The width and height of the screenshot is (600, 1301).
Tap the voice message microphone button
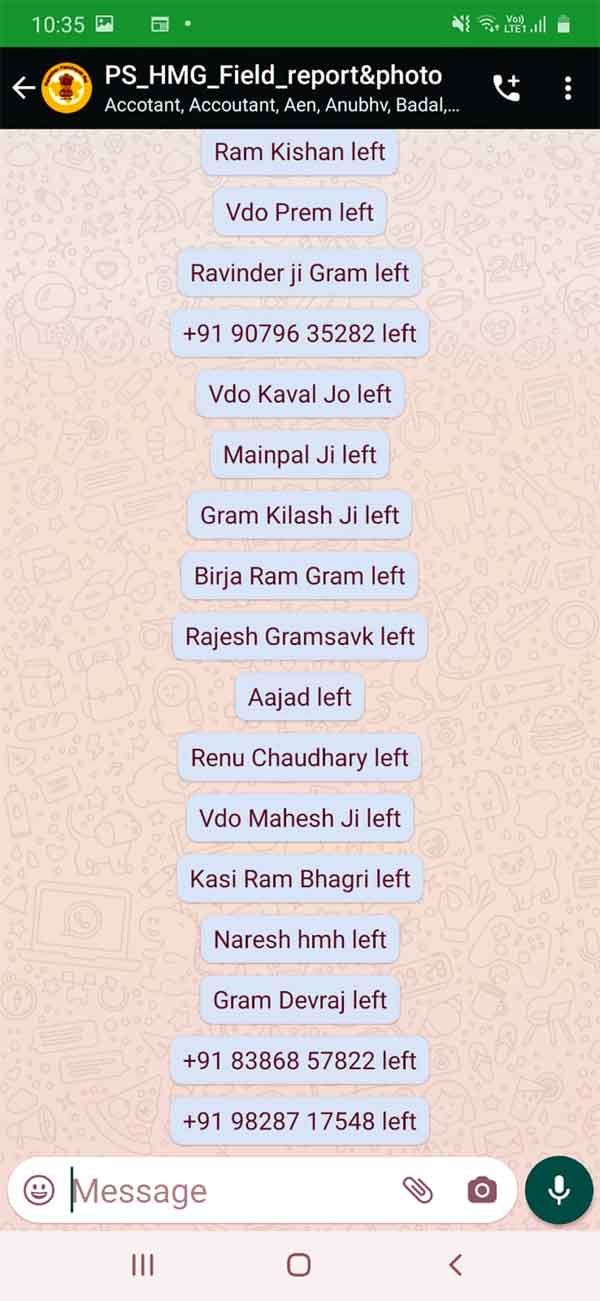[x=559, y=1190]
